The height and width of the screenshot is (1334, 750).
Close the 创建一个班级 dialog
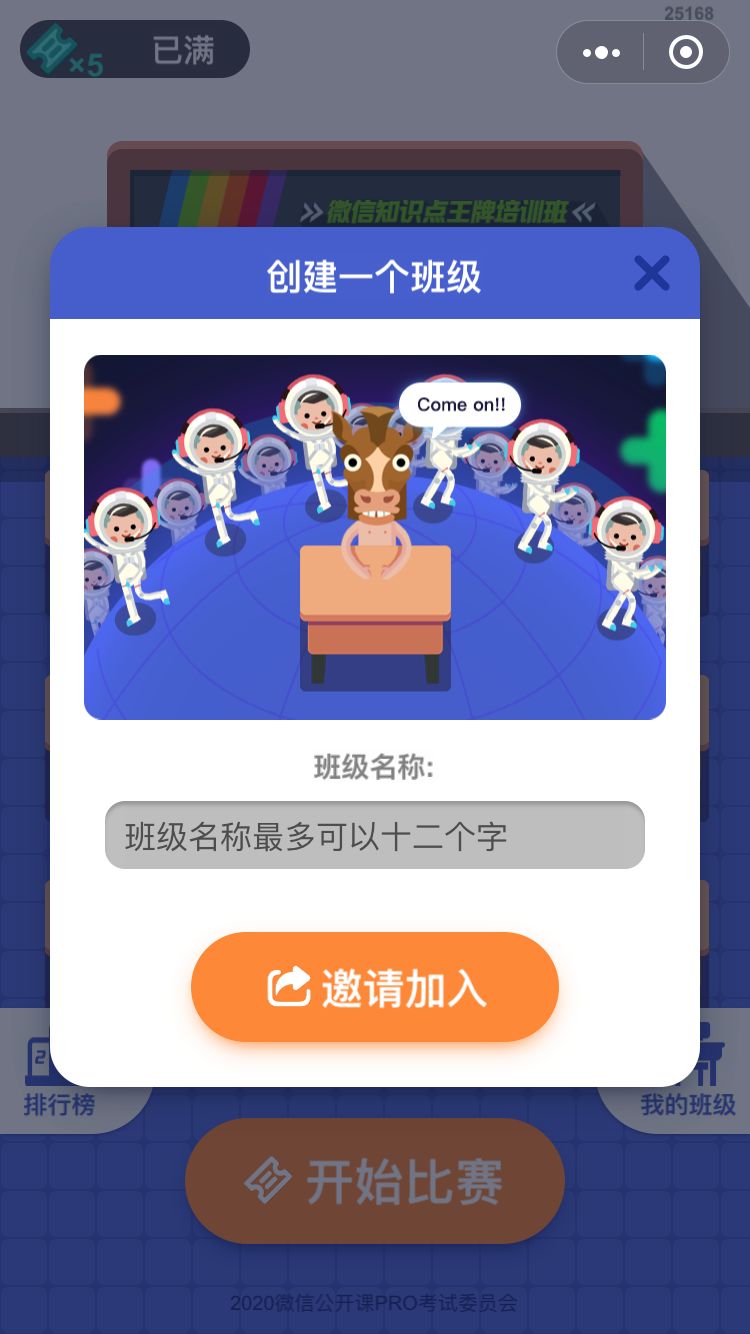click(651, 273)
